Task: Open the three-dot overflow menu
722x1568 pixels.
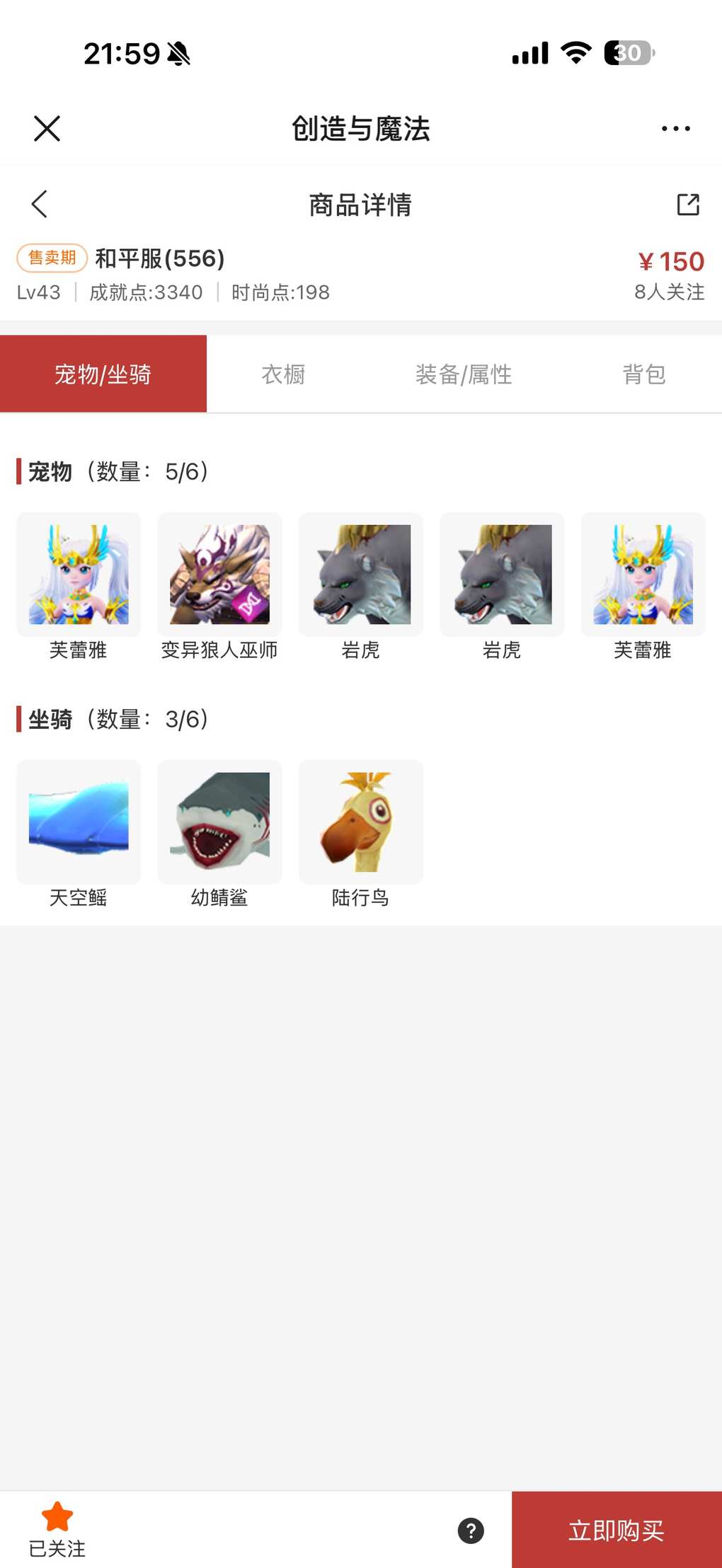Action: pos(675,129)
